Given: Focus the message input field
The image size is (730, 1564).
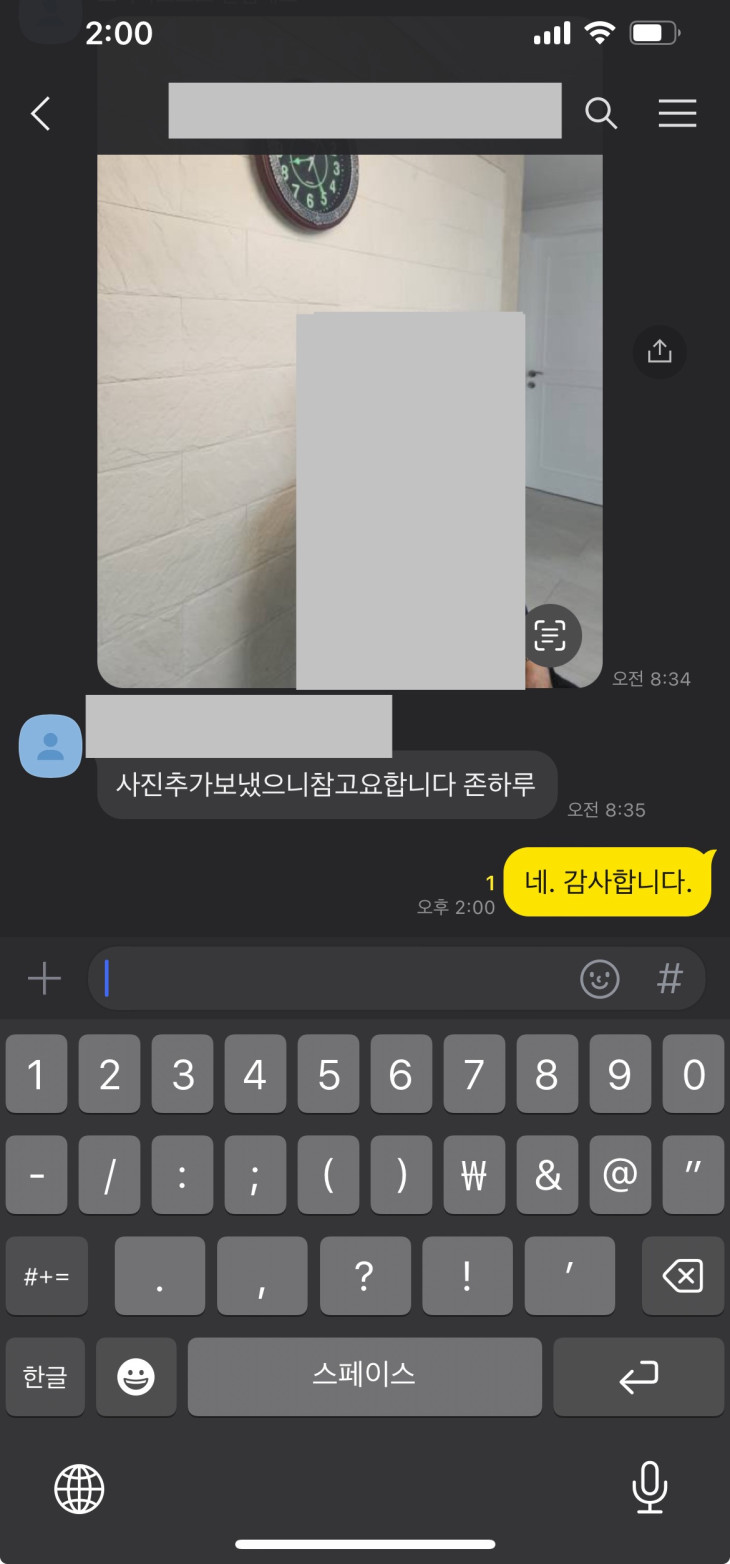Looking at the screenshot, I should point(330,979).
